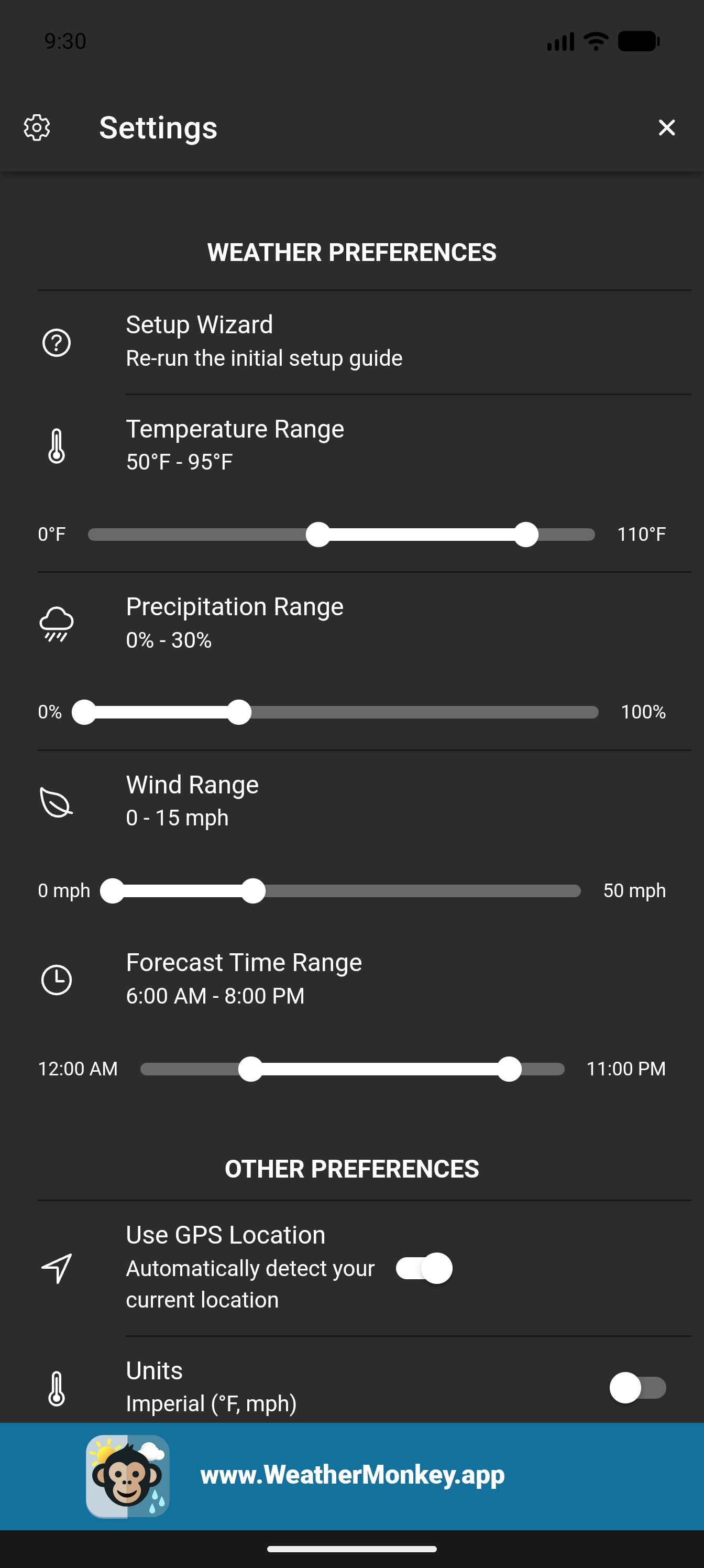Enable the Units toggle for metric

[636, 1388]
